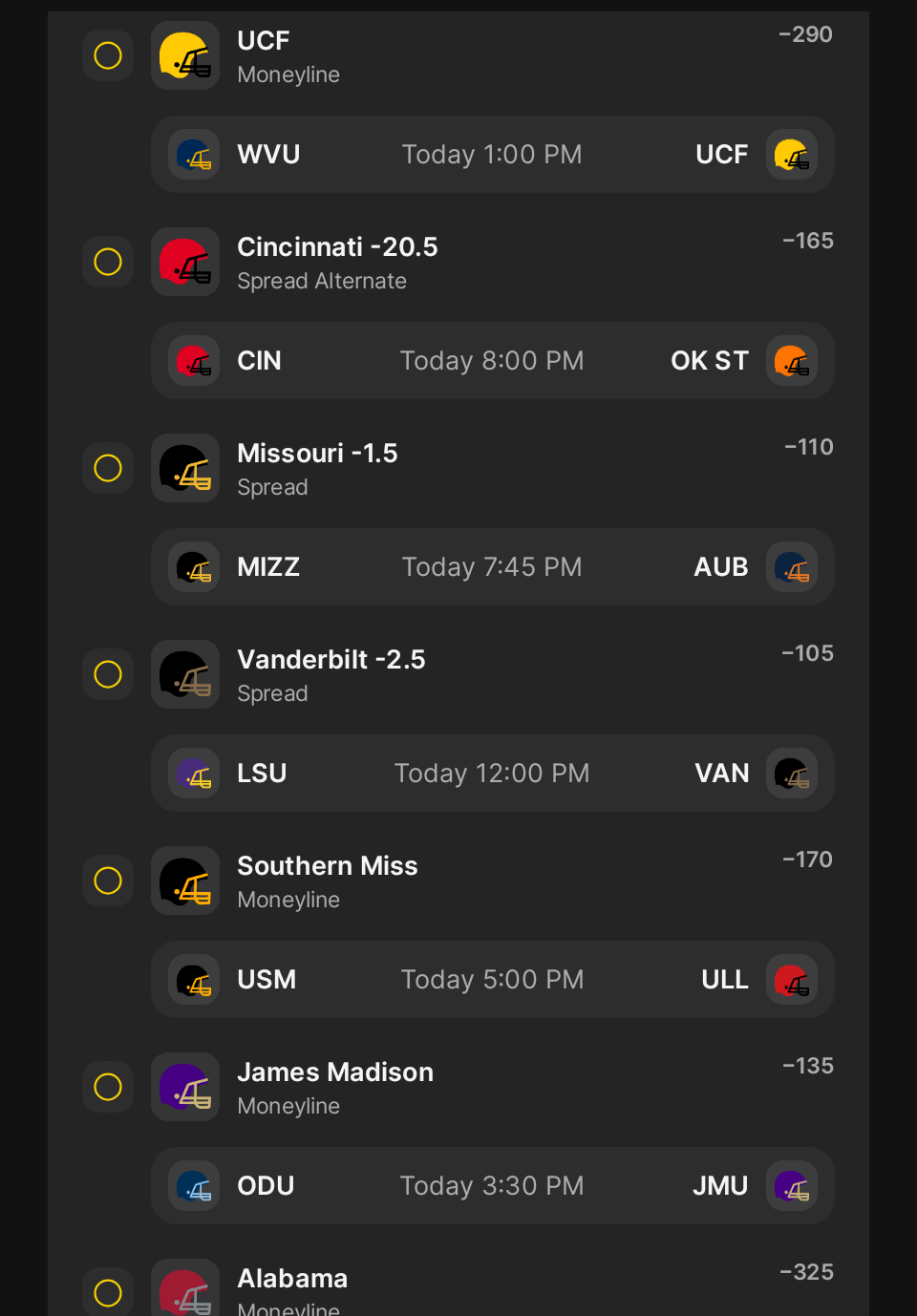Select the Southern Miss Moneyline circle
Image resolution: width=917 pixels, height=1316 pixels.
pos(108,881)
